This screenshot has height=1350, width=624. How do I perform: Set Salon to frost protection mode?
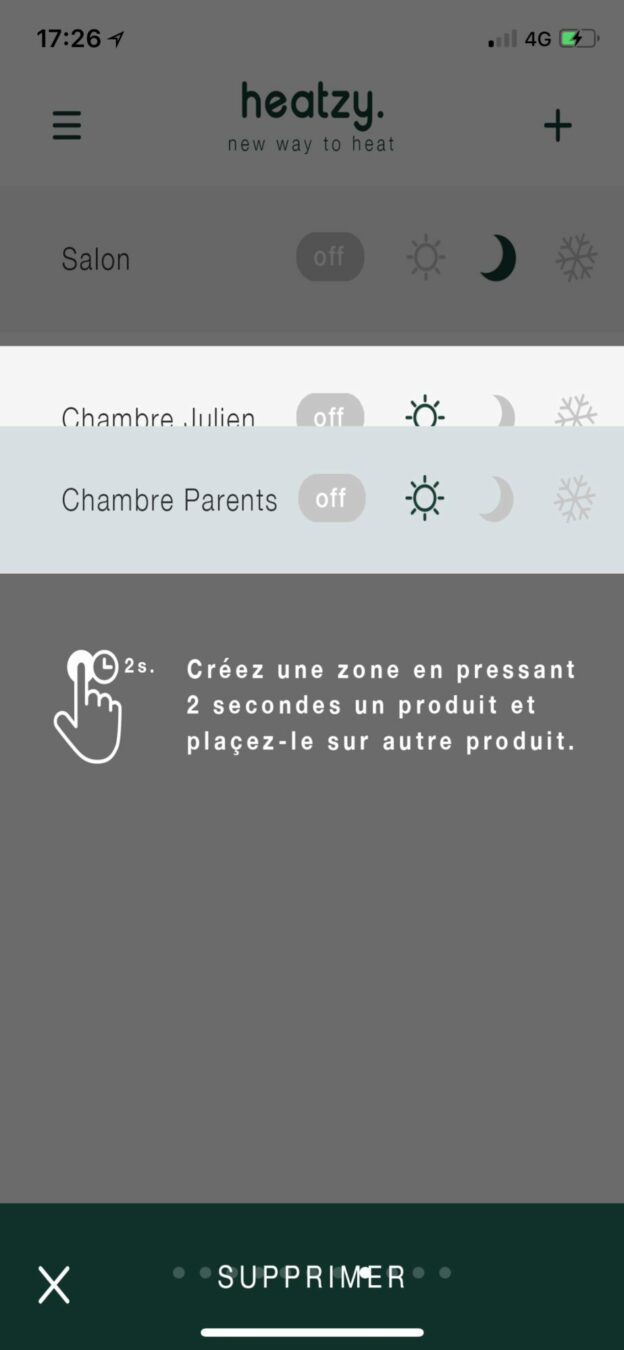point(576,259)
